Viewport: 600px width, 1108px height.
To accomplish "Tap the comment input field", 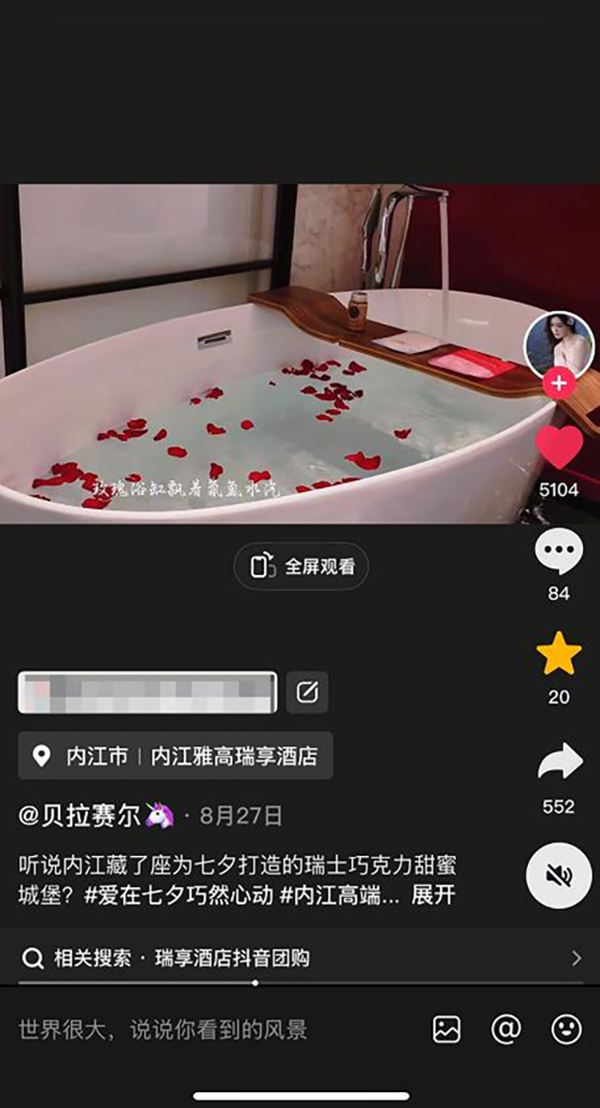I will (x=200, y=1029).
